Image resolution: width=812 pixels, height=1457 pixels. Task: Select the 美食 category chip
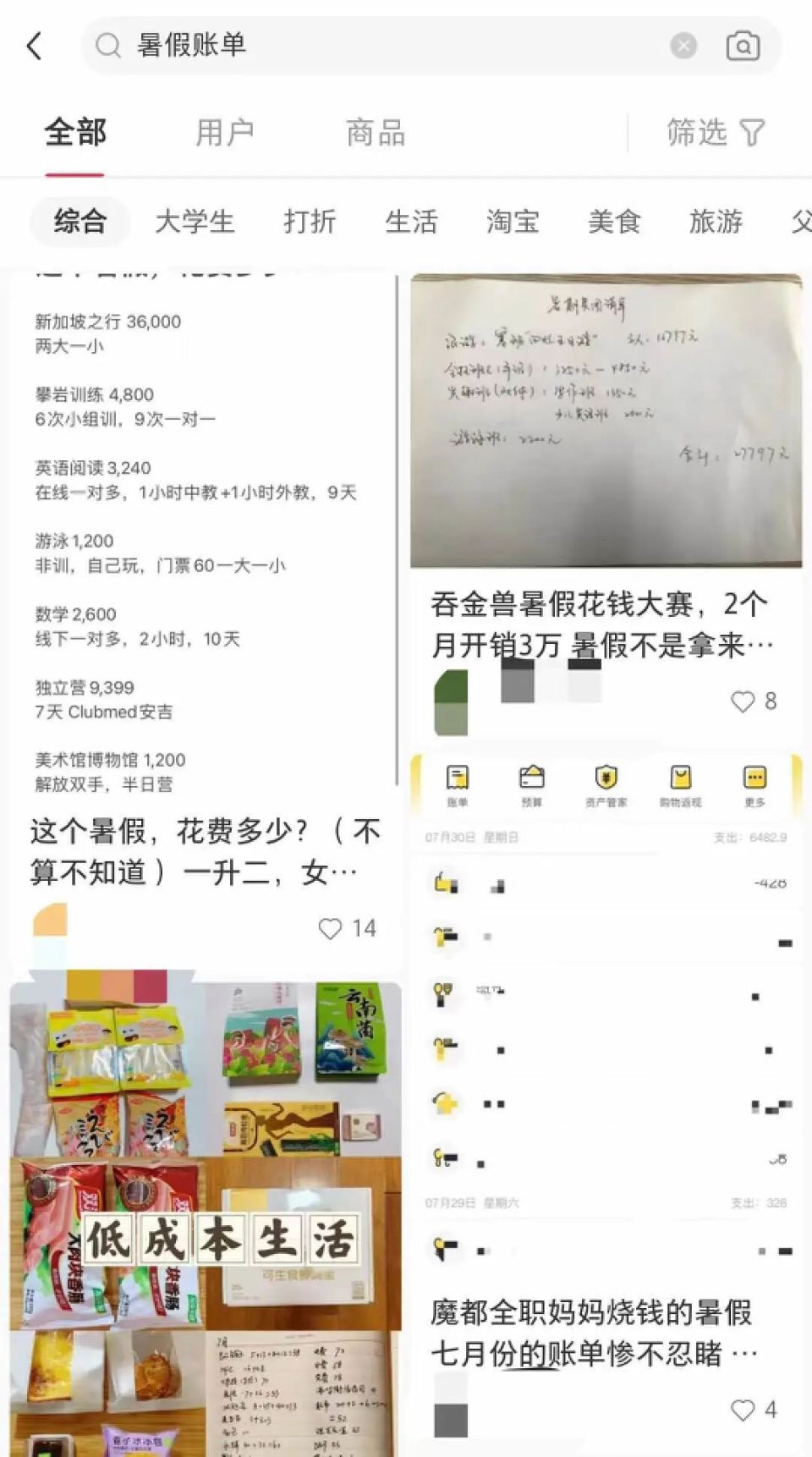615,222
